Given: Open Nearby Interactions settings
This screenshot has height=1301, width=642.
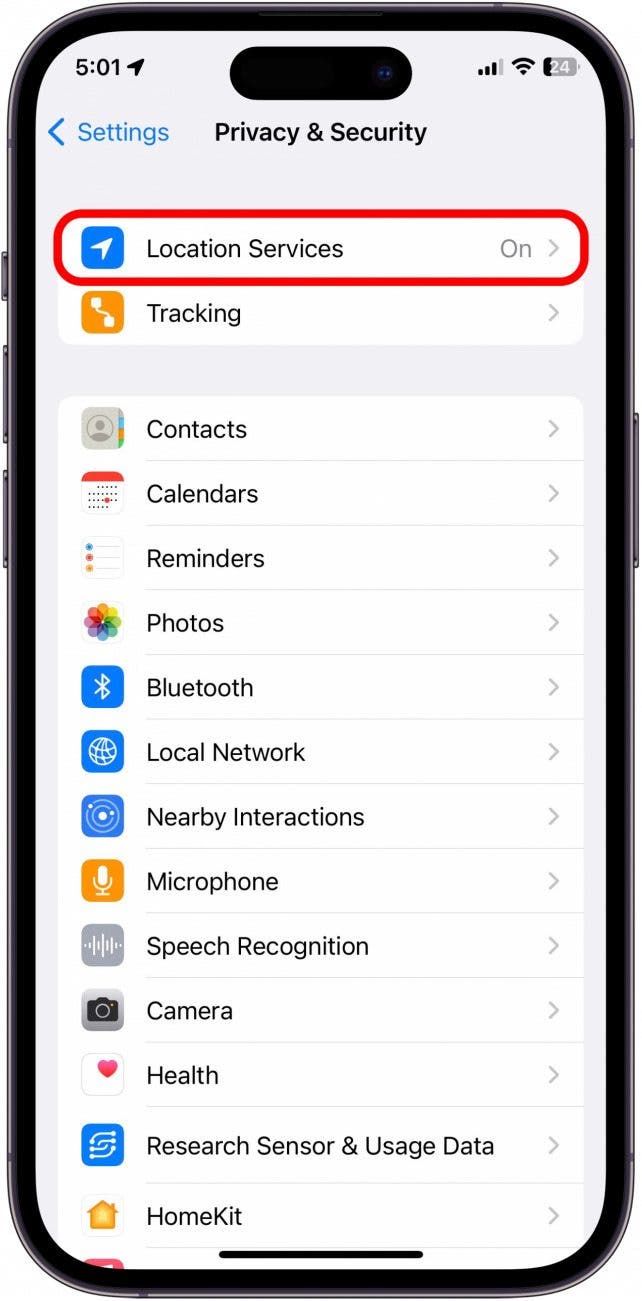Looking at the screenshot, I should [320, 817].
